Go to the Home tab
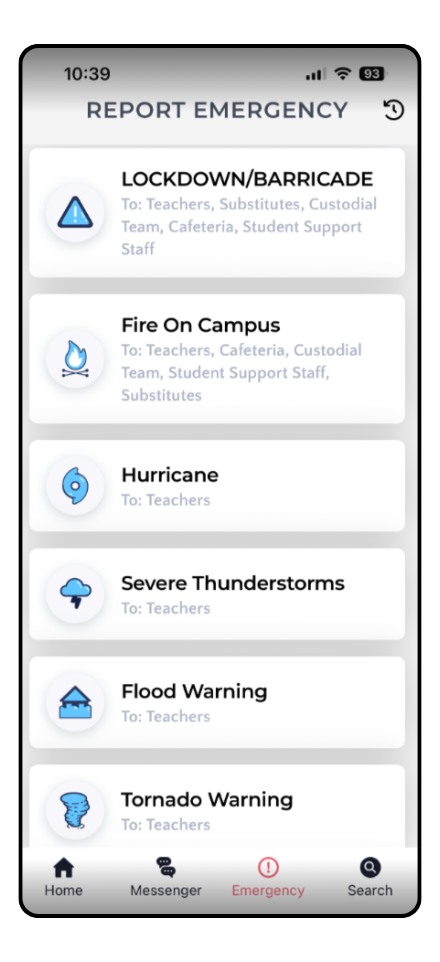 click(x=63, y=877)
